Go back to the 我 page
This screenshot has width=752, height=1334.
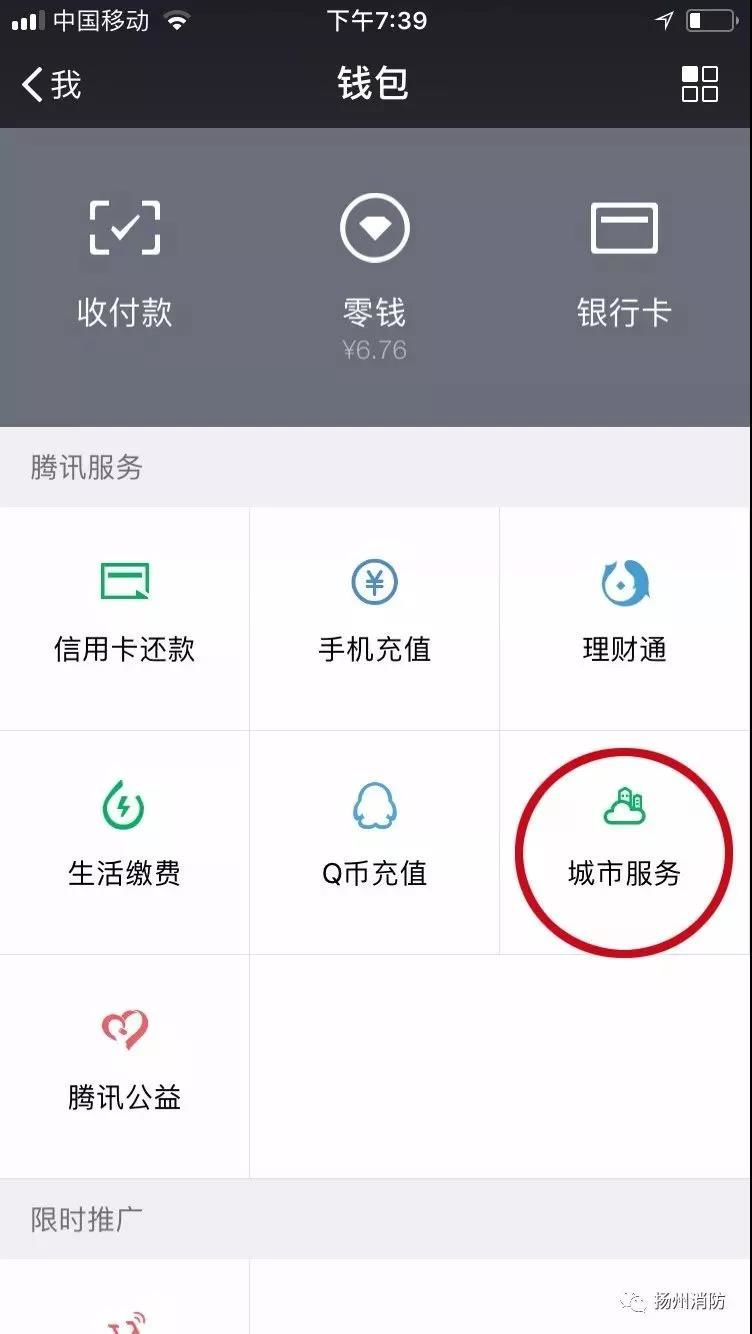50,85
